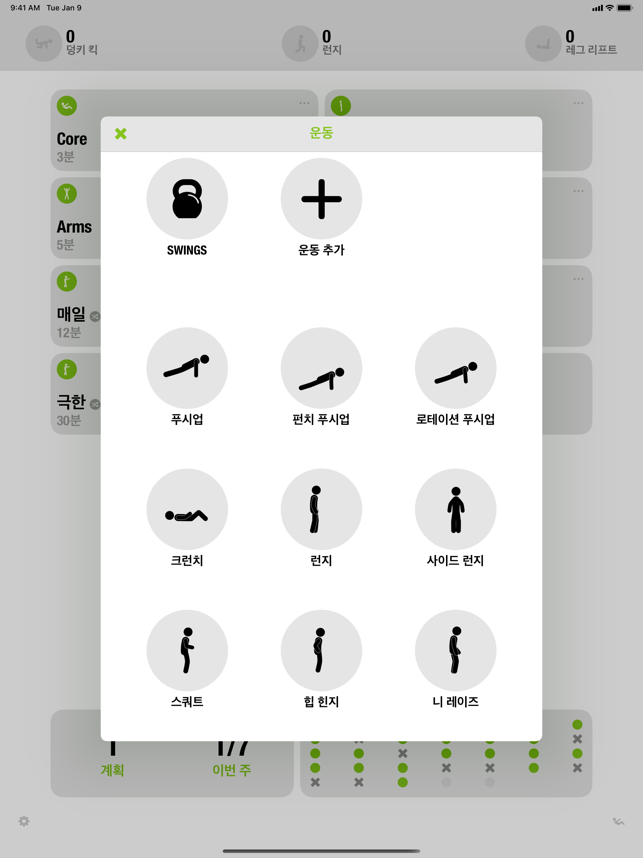Select the 힙 힌지 exercise
This screenshot has height=858, width=643.
click(x=321, y=651)
